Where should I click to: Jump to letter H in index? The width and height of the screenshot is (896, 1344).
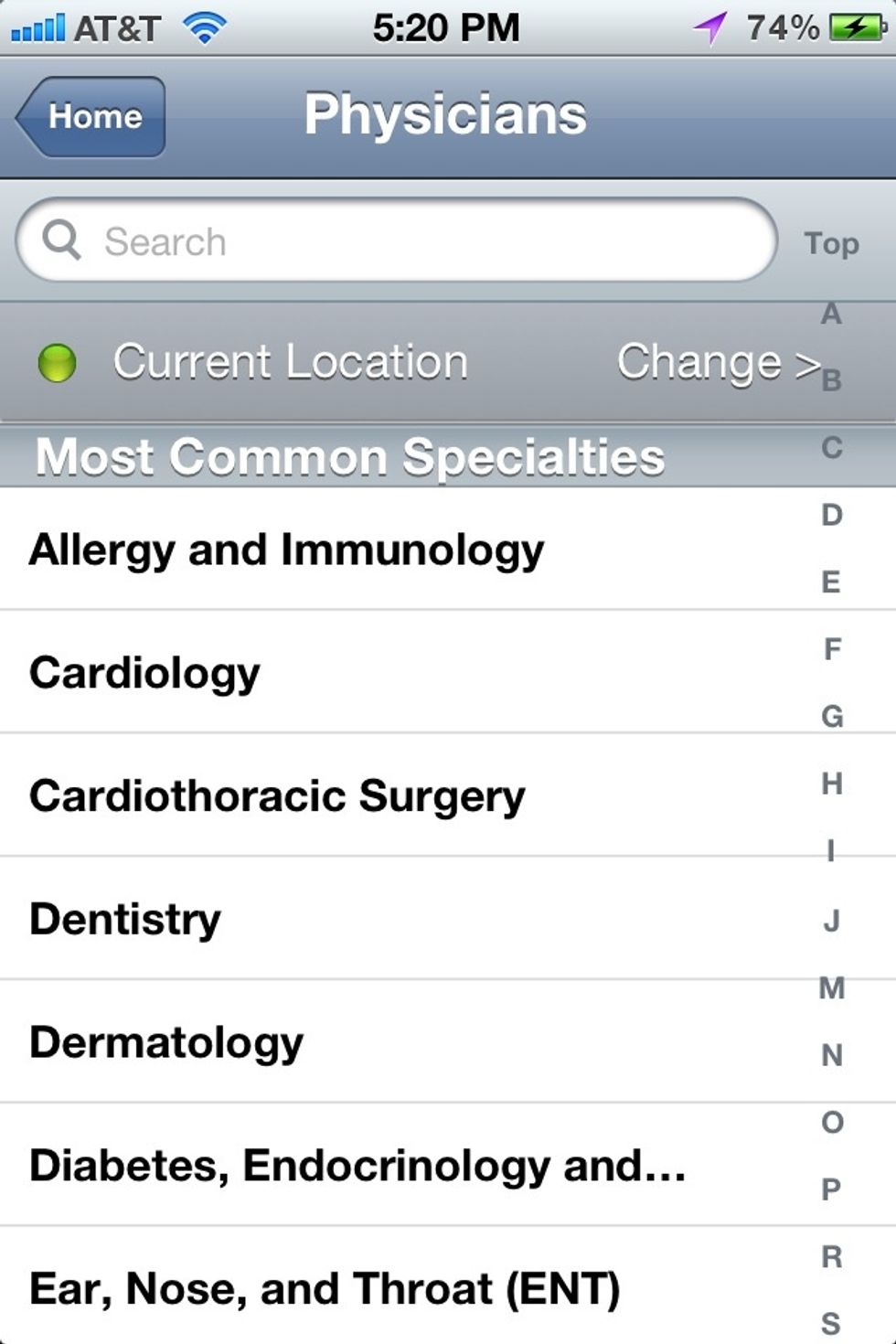pos(831,784)
